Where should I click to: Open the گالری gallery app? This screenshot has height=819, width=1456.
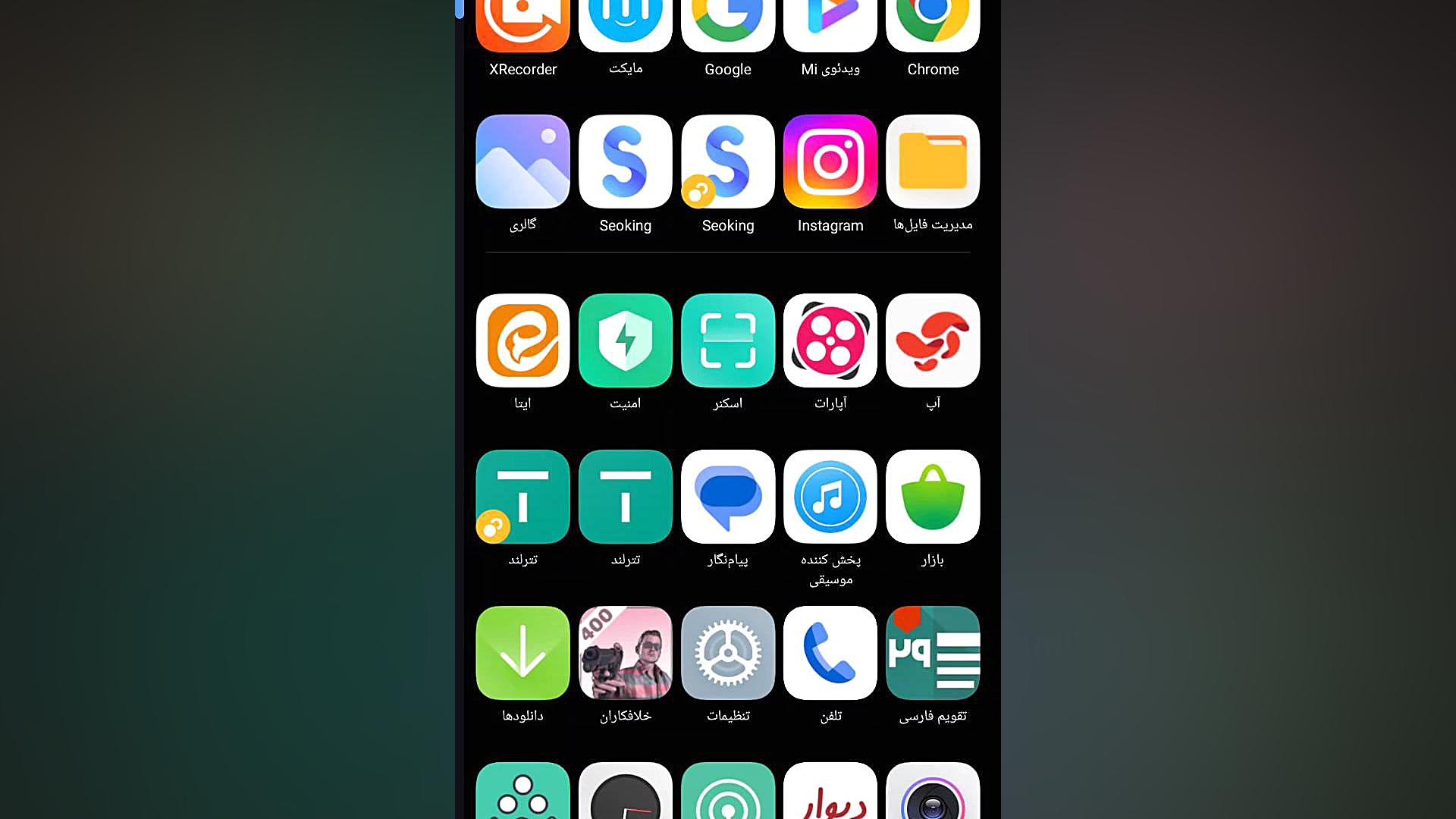click(x=522, y=162)
